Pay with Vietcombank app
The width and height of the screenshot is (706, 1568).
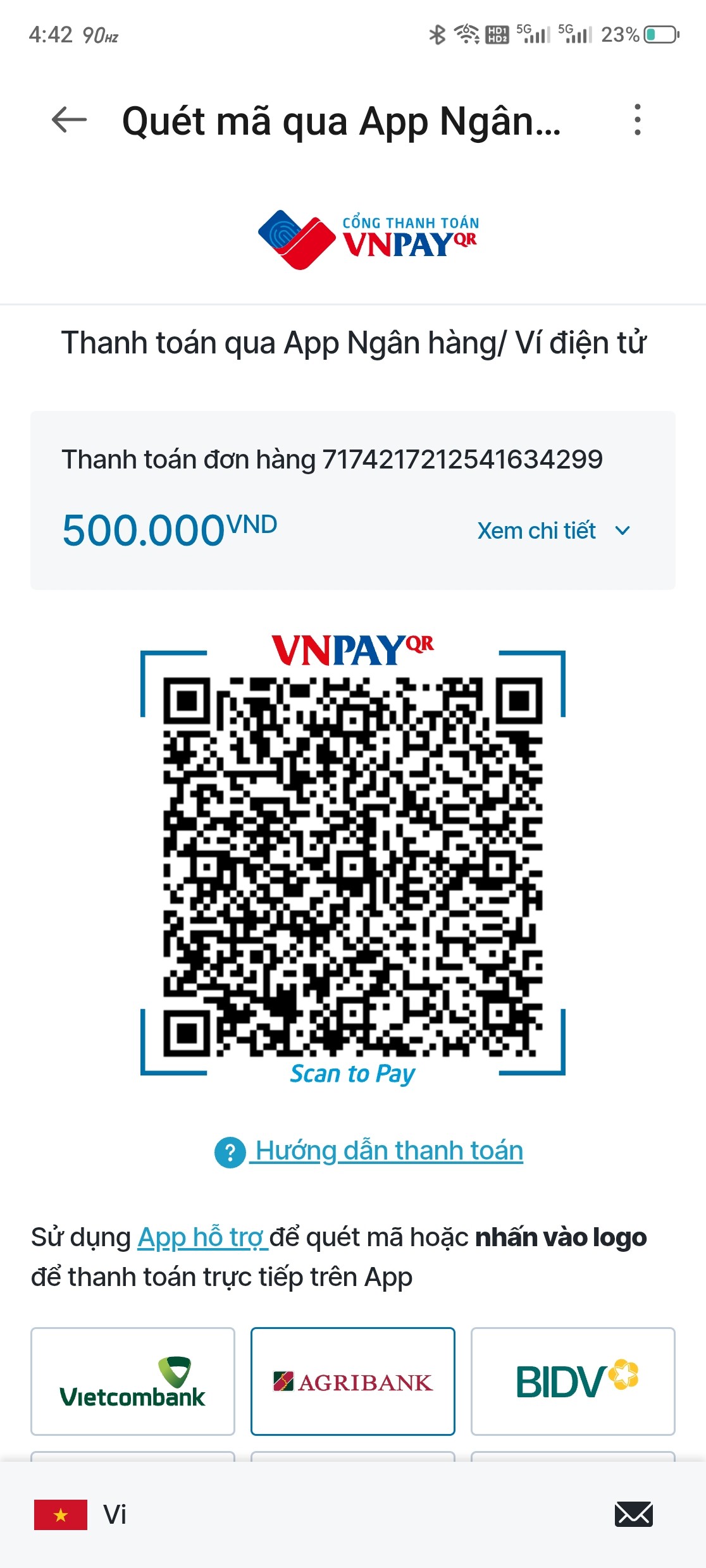133,1381
